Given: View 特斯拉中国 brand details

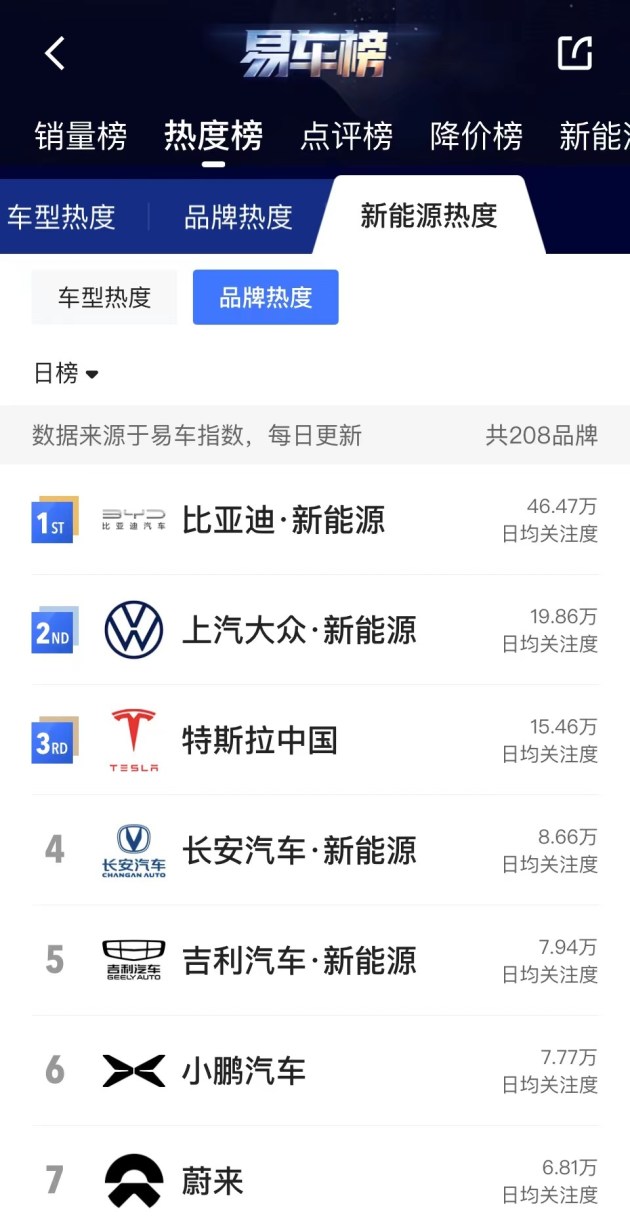Looking at the screenshot, I should [315, 740].
